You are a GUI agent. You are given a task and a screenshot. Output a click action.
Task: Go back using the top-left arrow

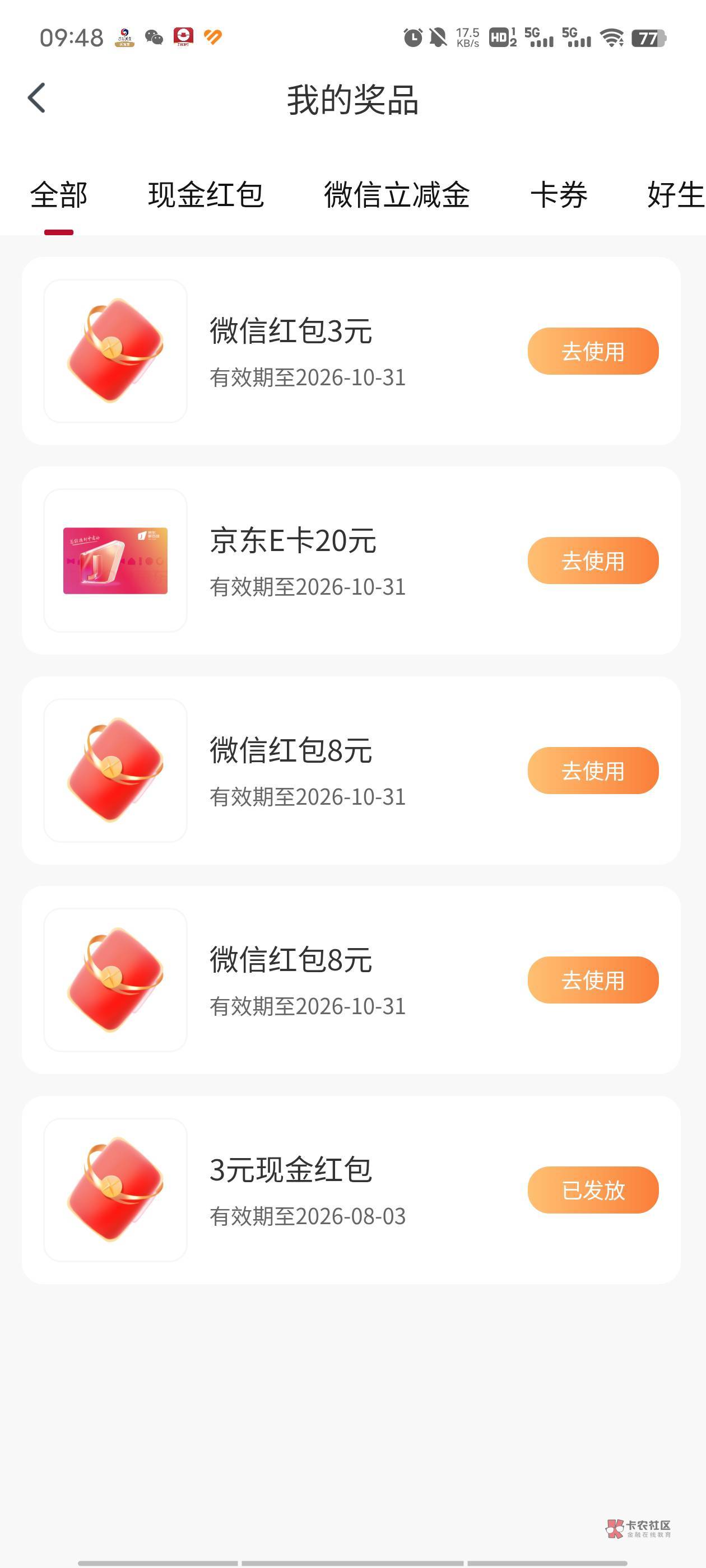click(36, 98)
